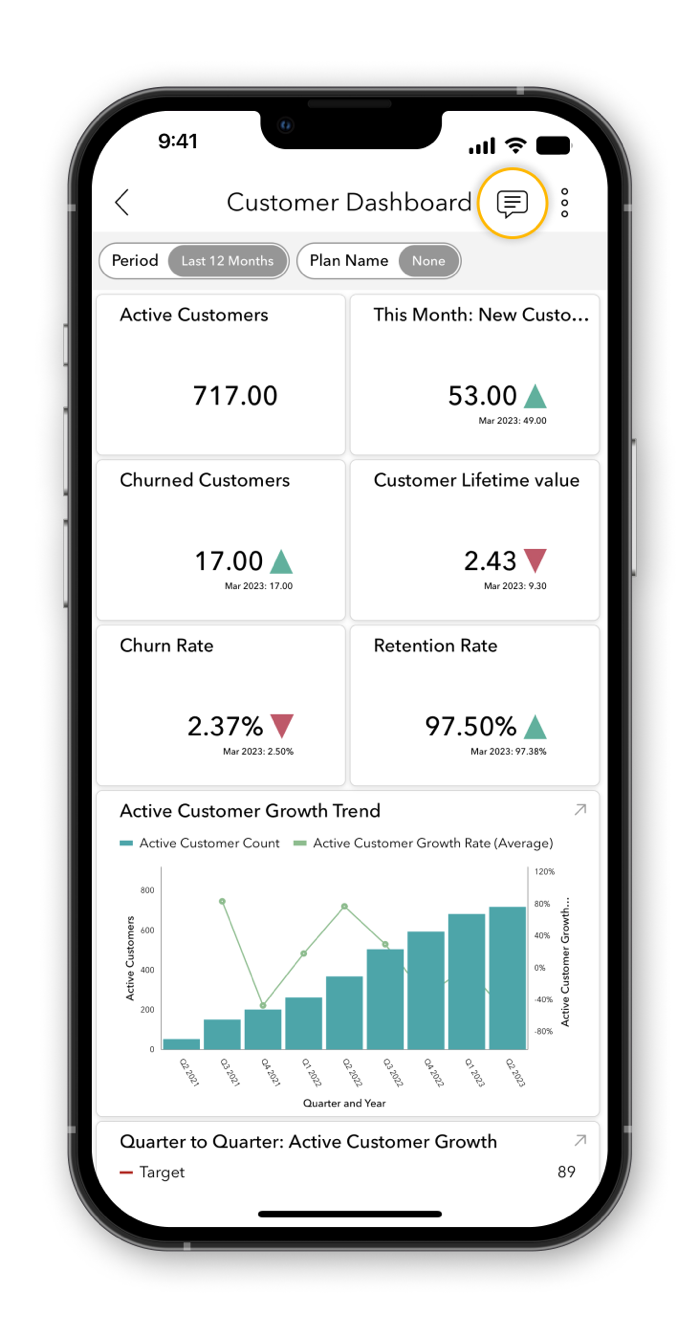This screenshot has width=700, height=1337.
Task: Open the Churn Rate card
Action: pos(220,706)
